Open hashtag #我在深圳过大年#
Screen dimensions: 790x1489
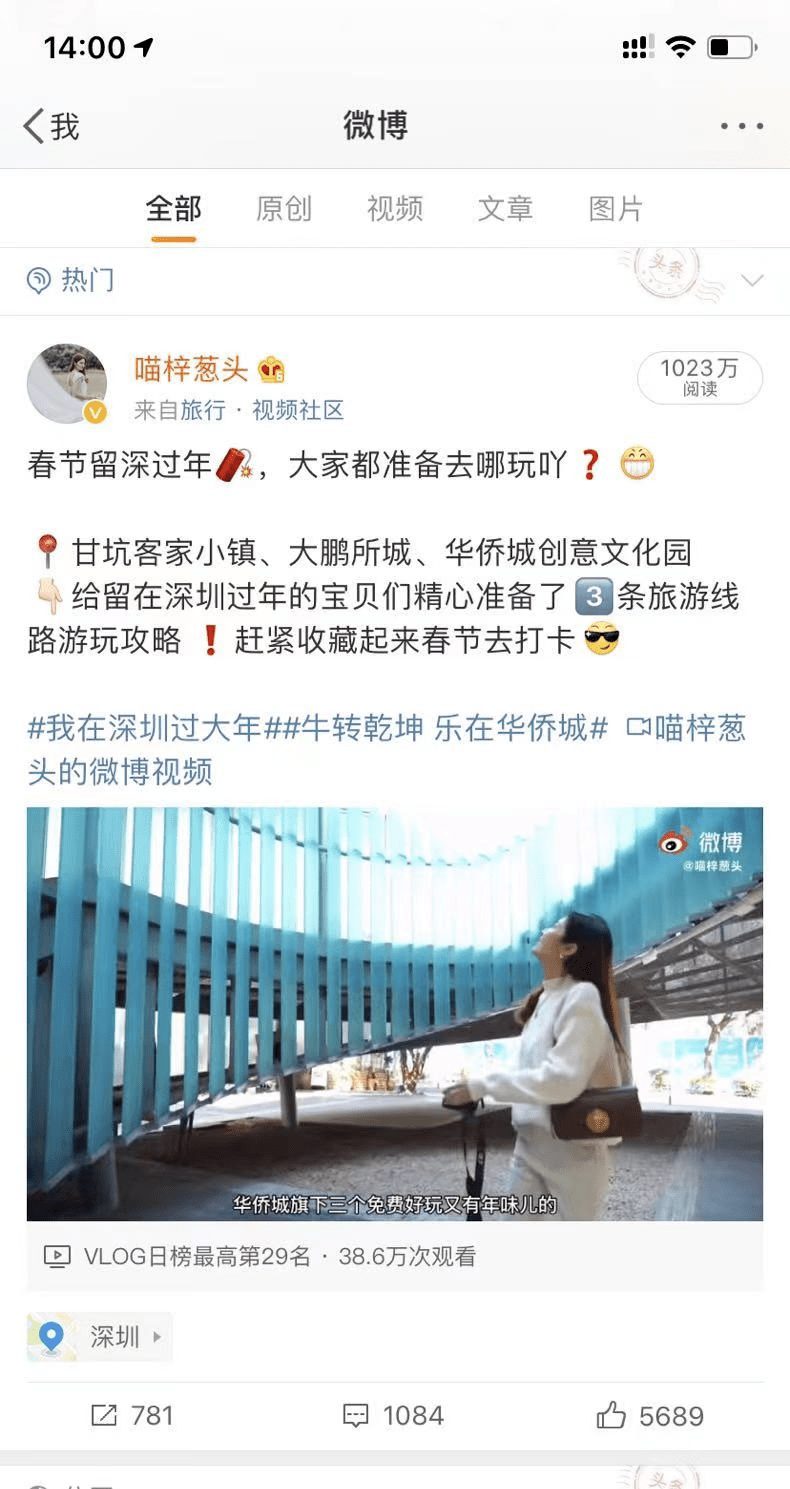(145, 728)
